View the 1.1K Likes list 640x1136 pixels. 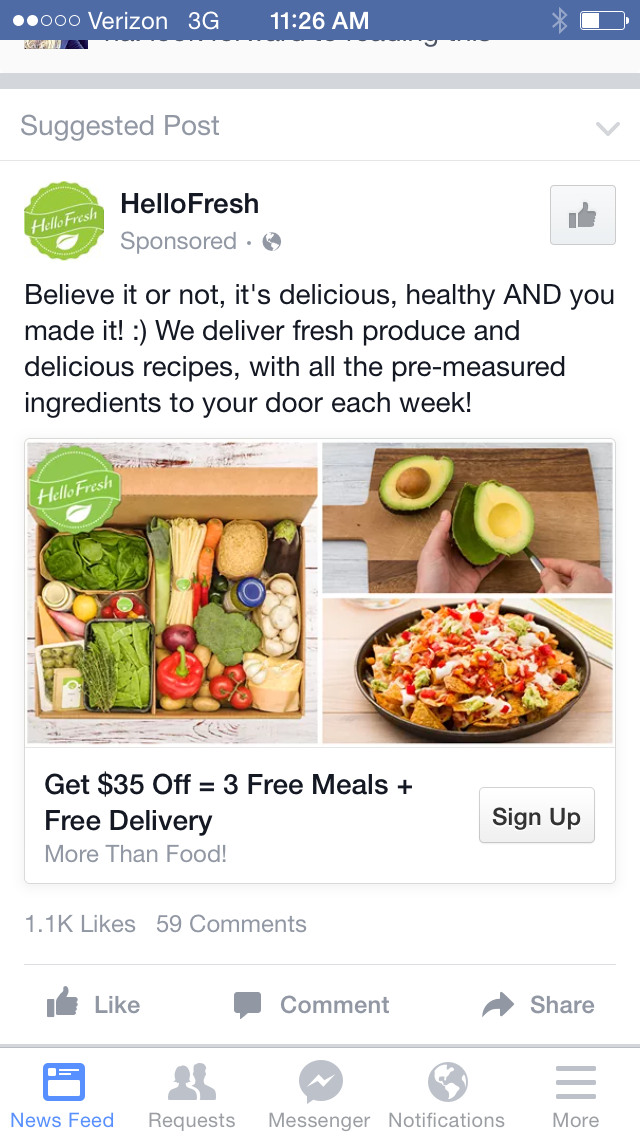click(80, 924)
